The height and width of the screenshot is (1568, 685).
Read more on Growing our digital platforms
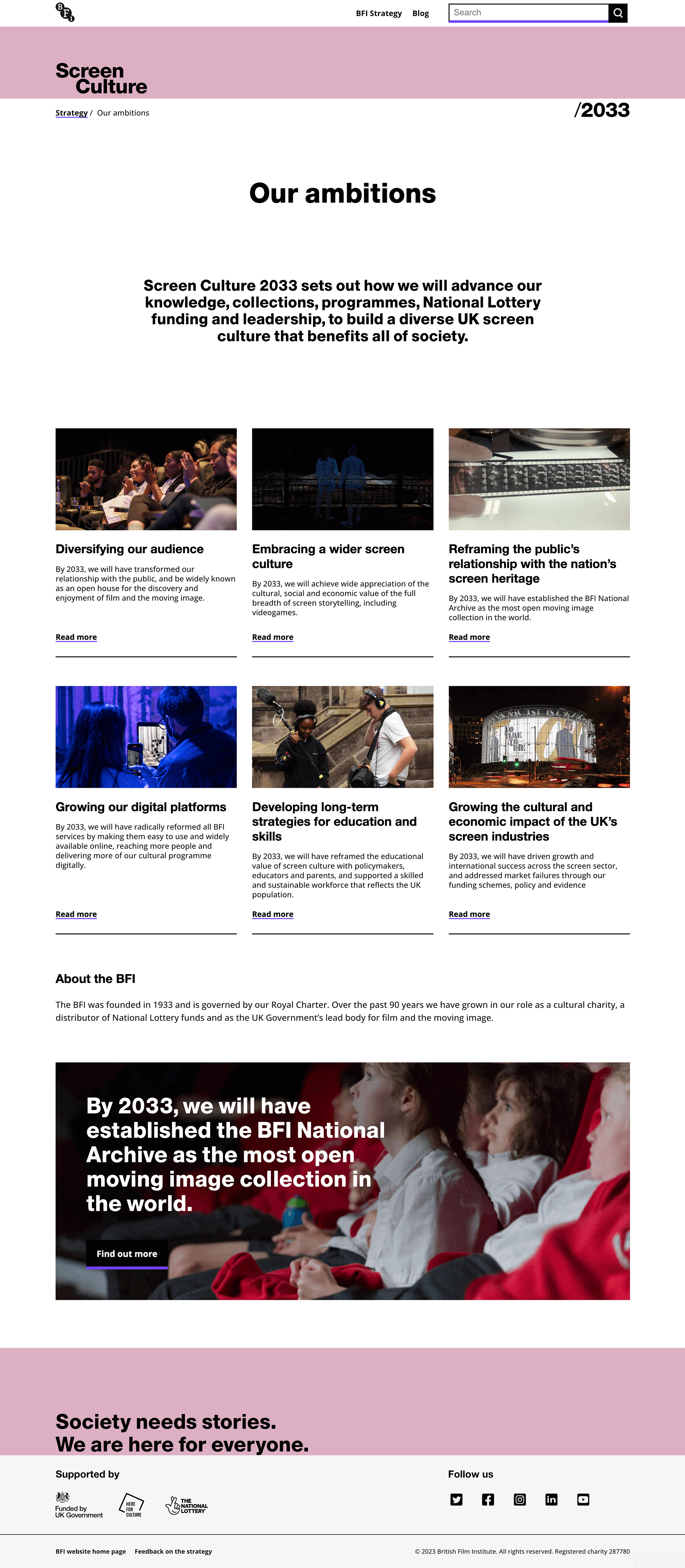(x=76, y=914)
